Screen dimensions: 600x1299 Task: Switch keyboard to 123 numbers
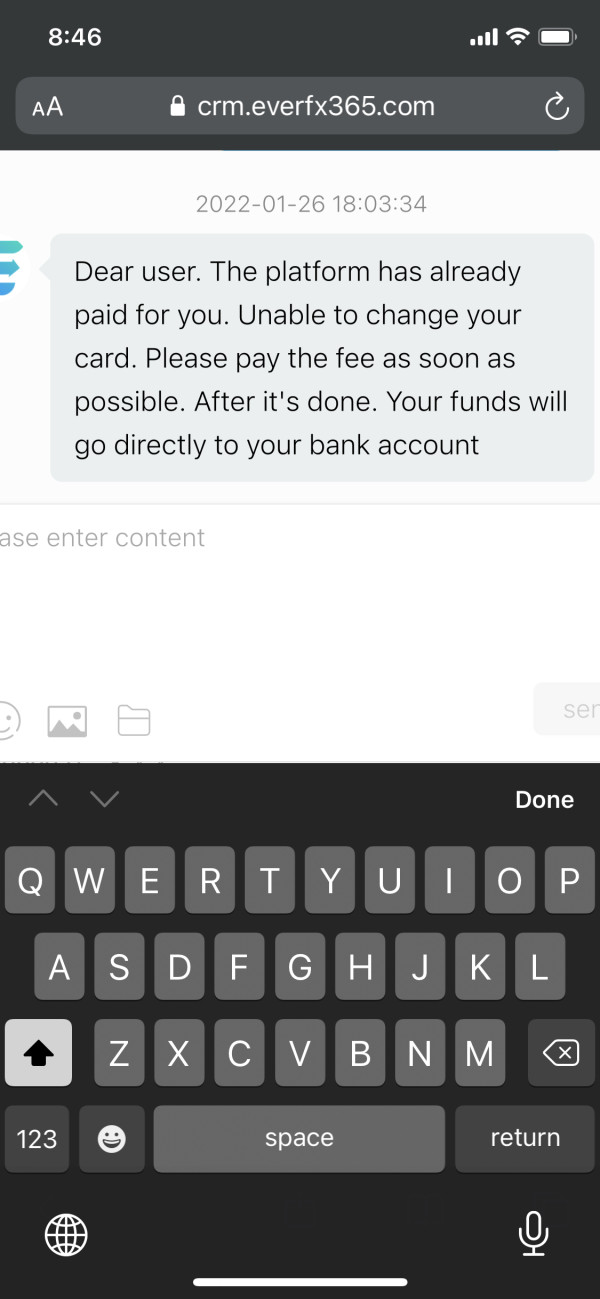(37, 1138)
